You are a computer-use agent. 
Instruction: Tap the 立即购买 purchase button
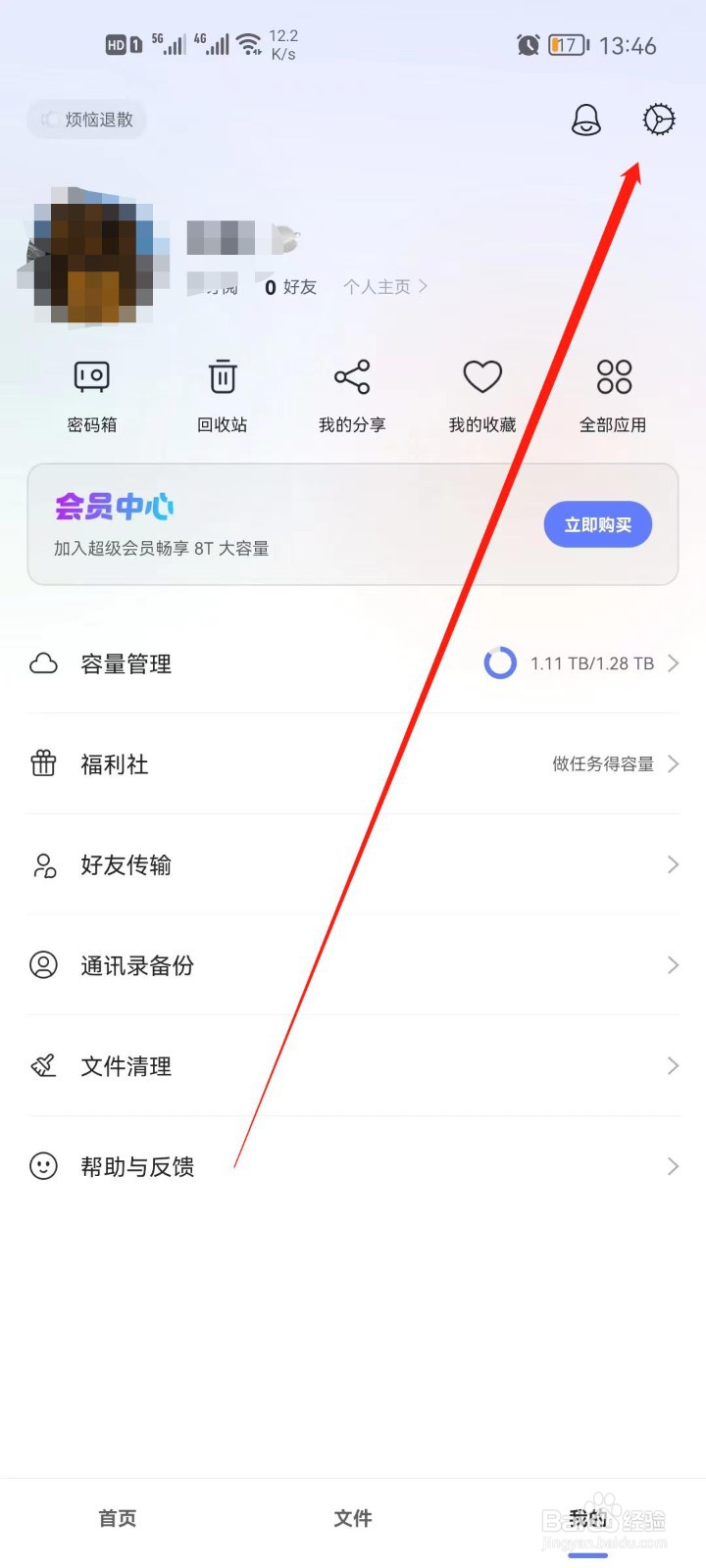click(597, 524)
